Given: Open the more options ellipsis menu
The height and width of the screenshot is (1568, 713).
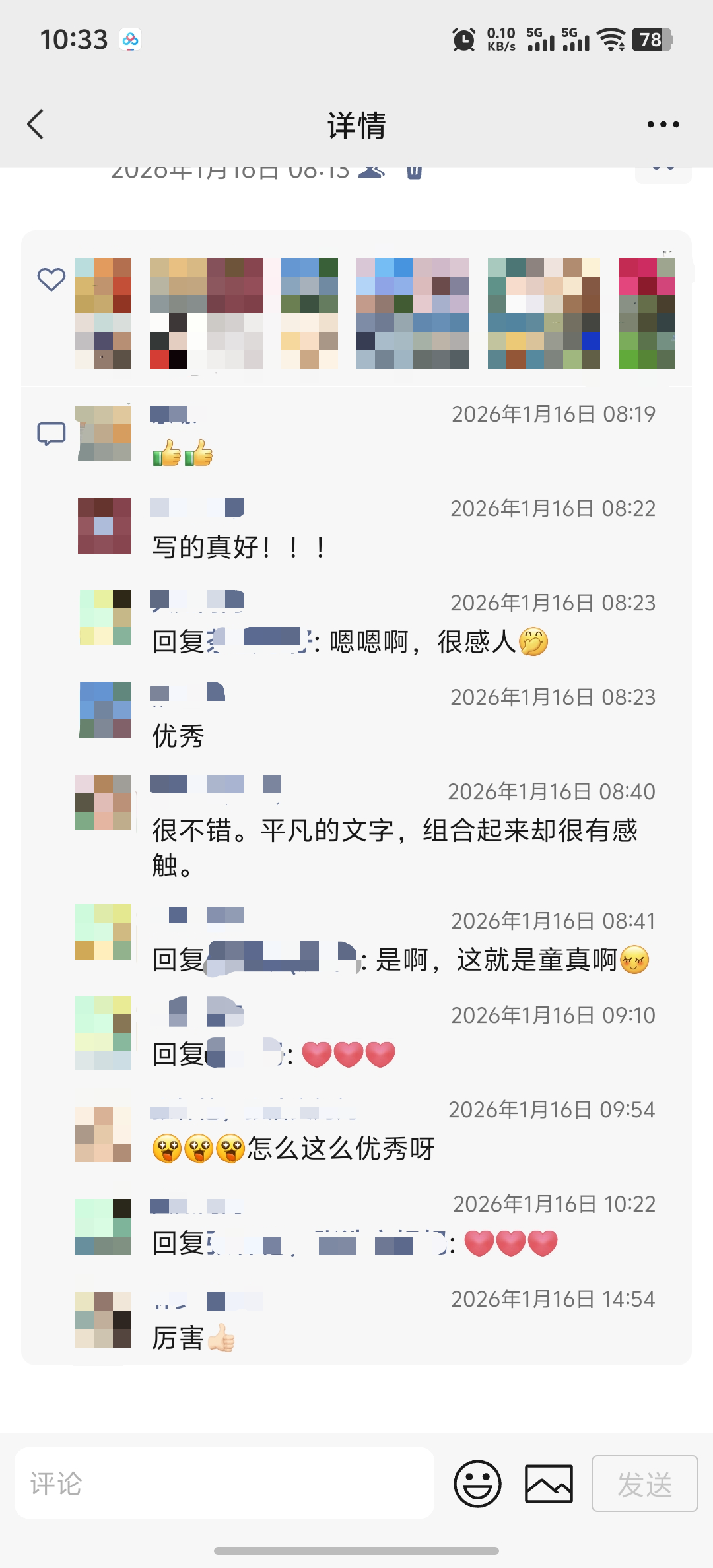Looking at the screenshot, I should click(663, 124).
